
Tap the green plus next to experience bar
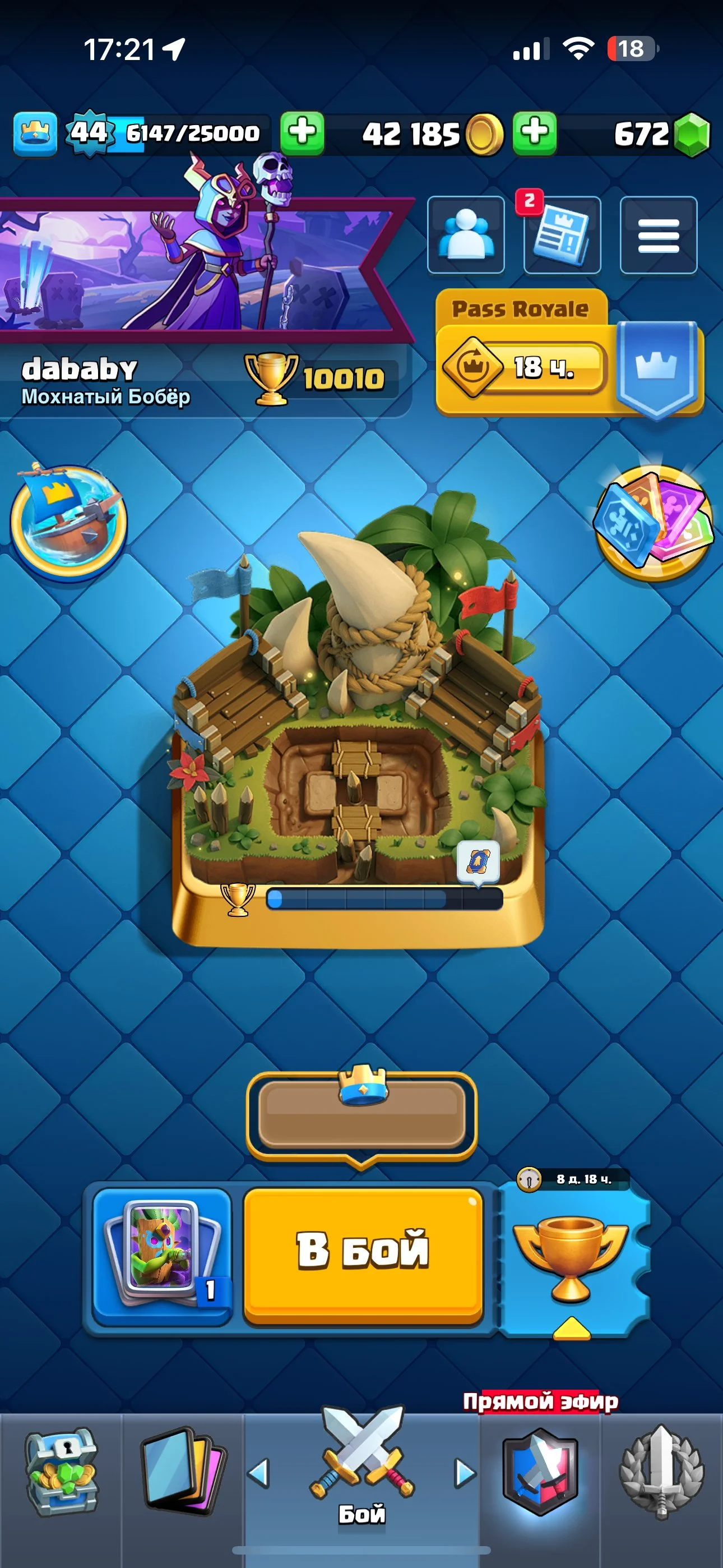pyautogui.click(x=302, y=133)
